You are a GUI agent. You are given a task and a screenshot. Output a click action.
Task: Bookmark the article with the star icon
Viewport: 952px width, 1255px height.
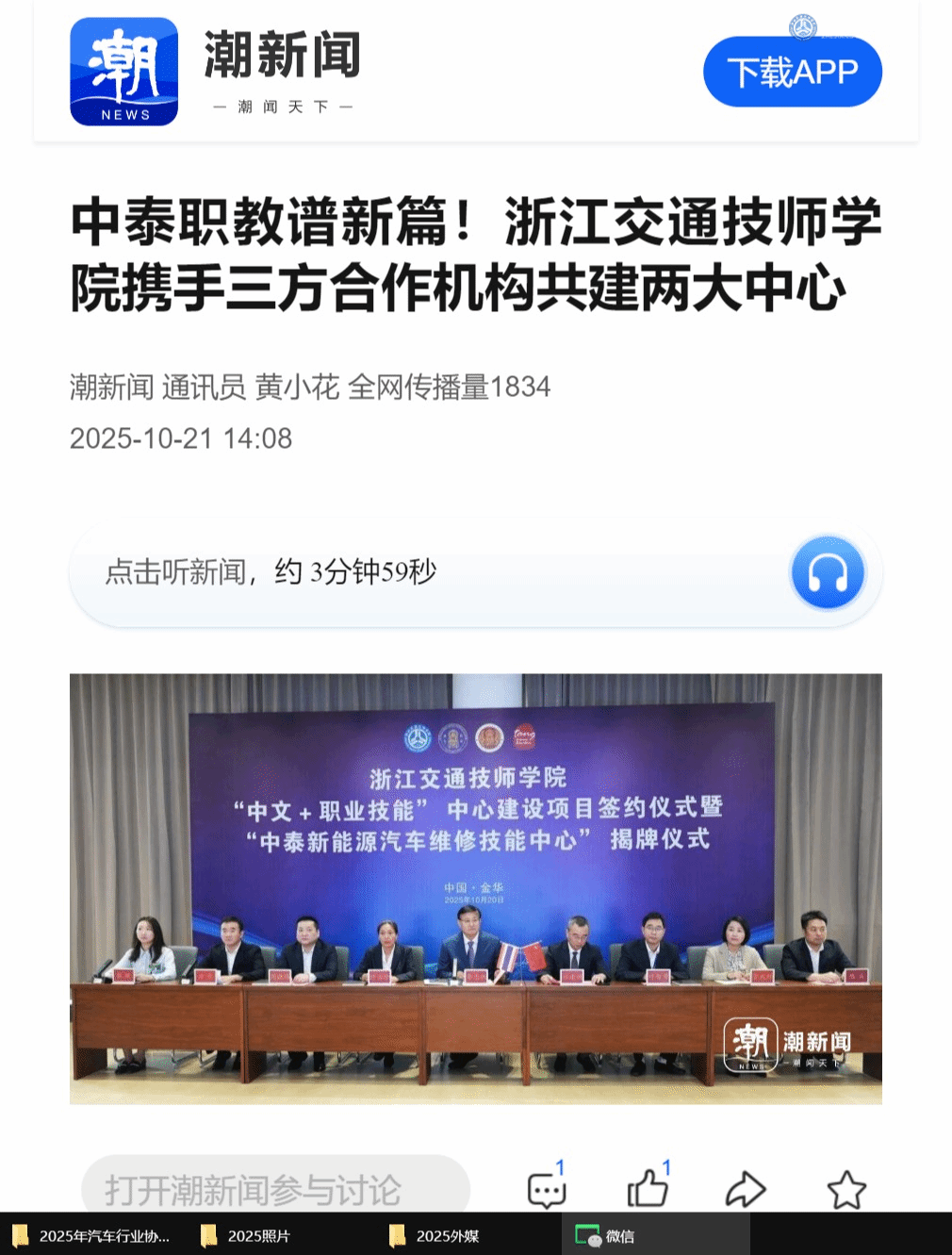click(846, 1189)
